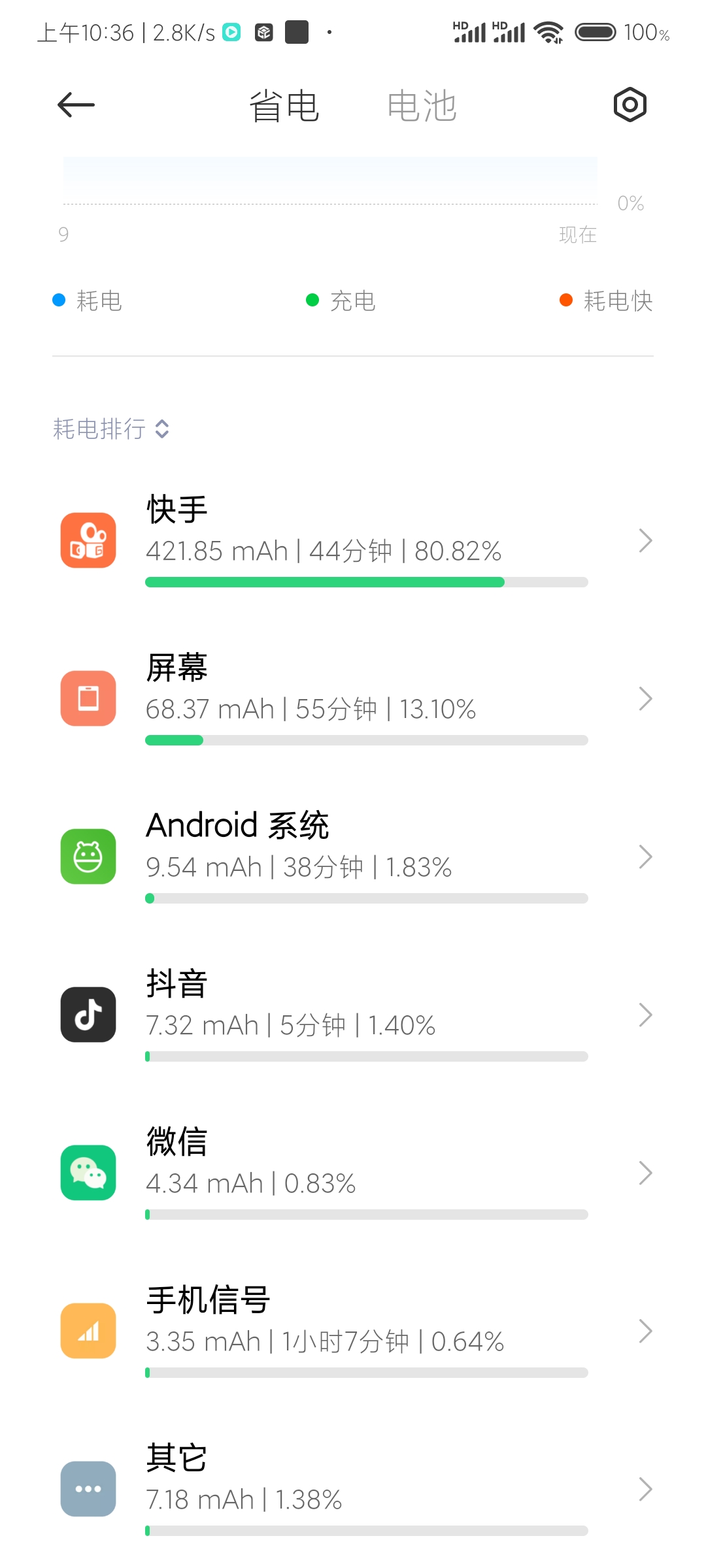Open 快手 battery usage details
This screenshot has width=706, height=1568.
(353, 540)
